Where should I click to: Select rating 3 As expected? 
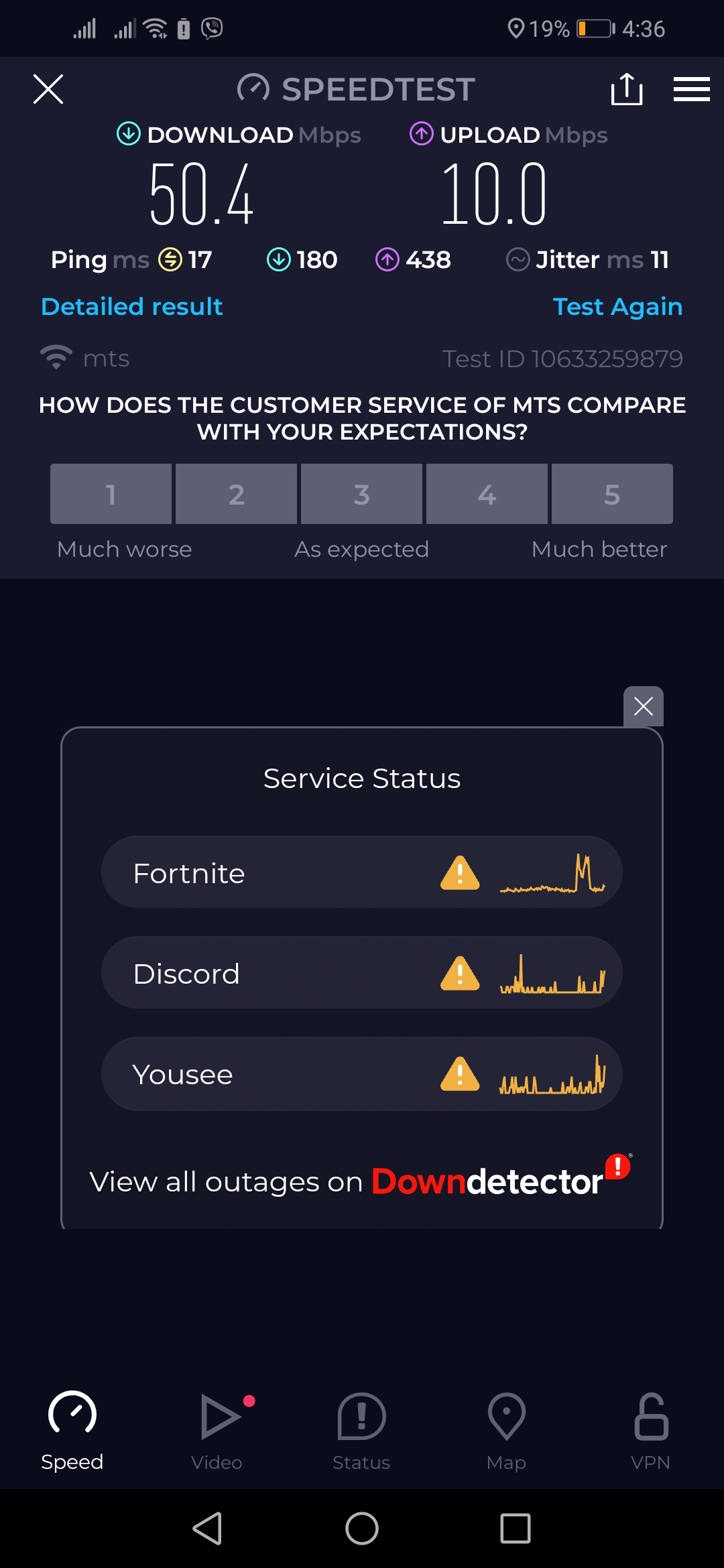coord(361,494)
